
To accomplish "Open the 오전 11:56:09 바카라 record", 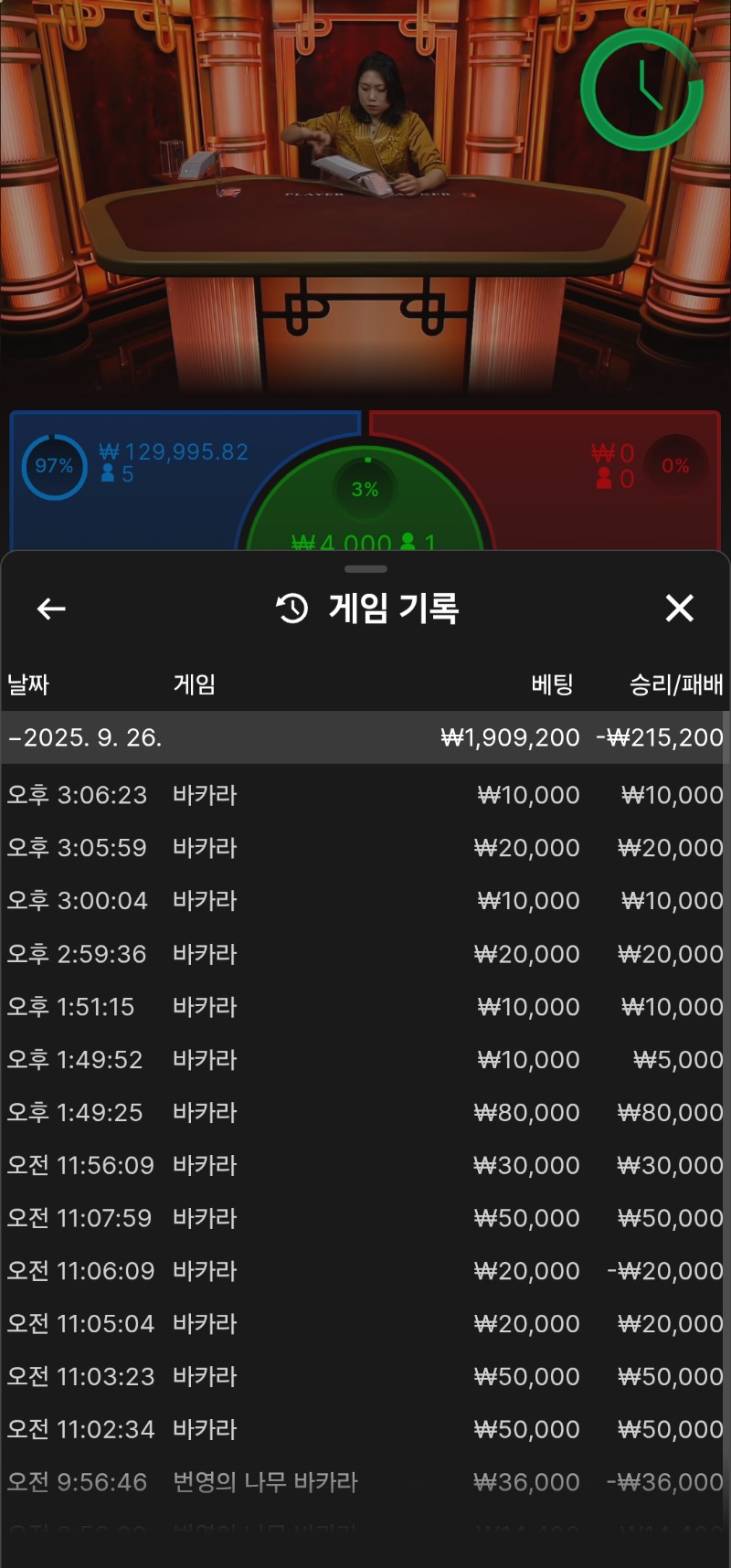I will (365, 1165).
